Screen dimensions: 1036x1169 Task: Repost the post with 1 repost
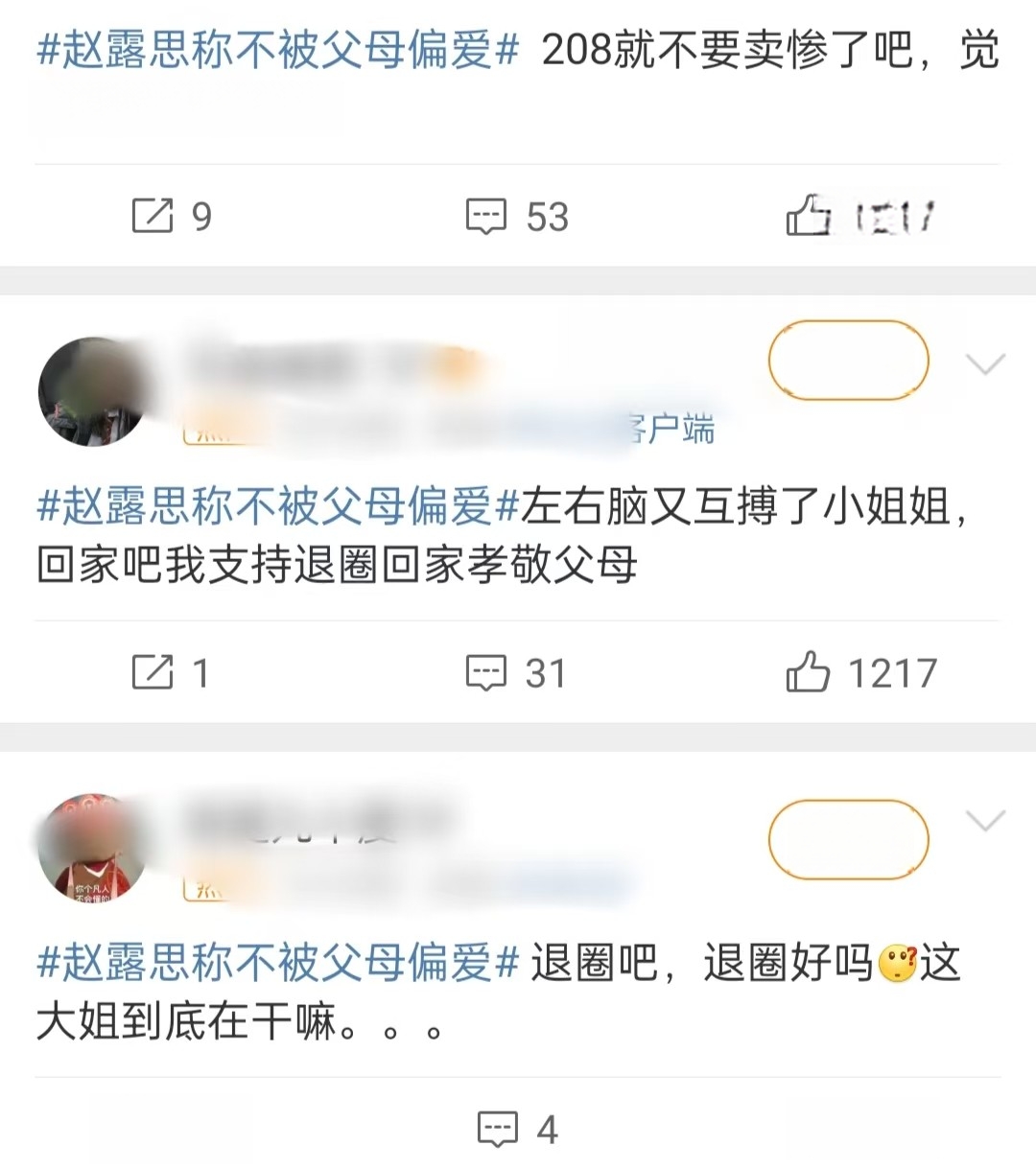pyautogui.click(x=170, y=672)
